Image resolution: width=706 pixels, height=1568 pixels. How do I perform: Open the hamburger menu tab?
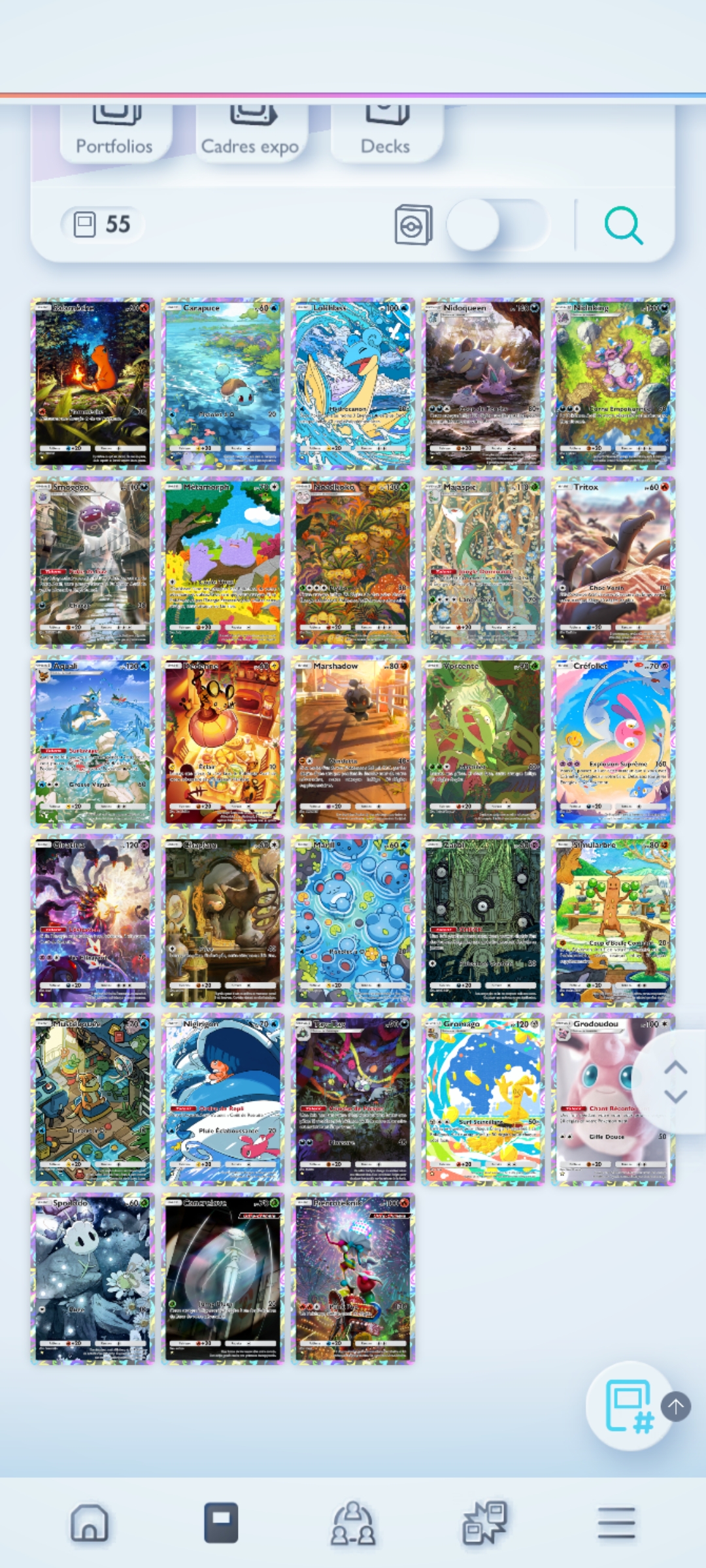tap(616, 1523)
